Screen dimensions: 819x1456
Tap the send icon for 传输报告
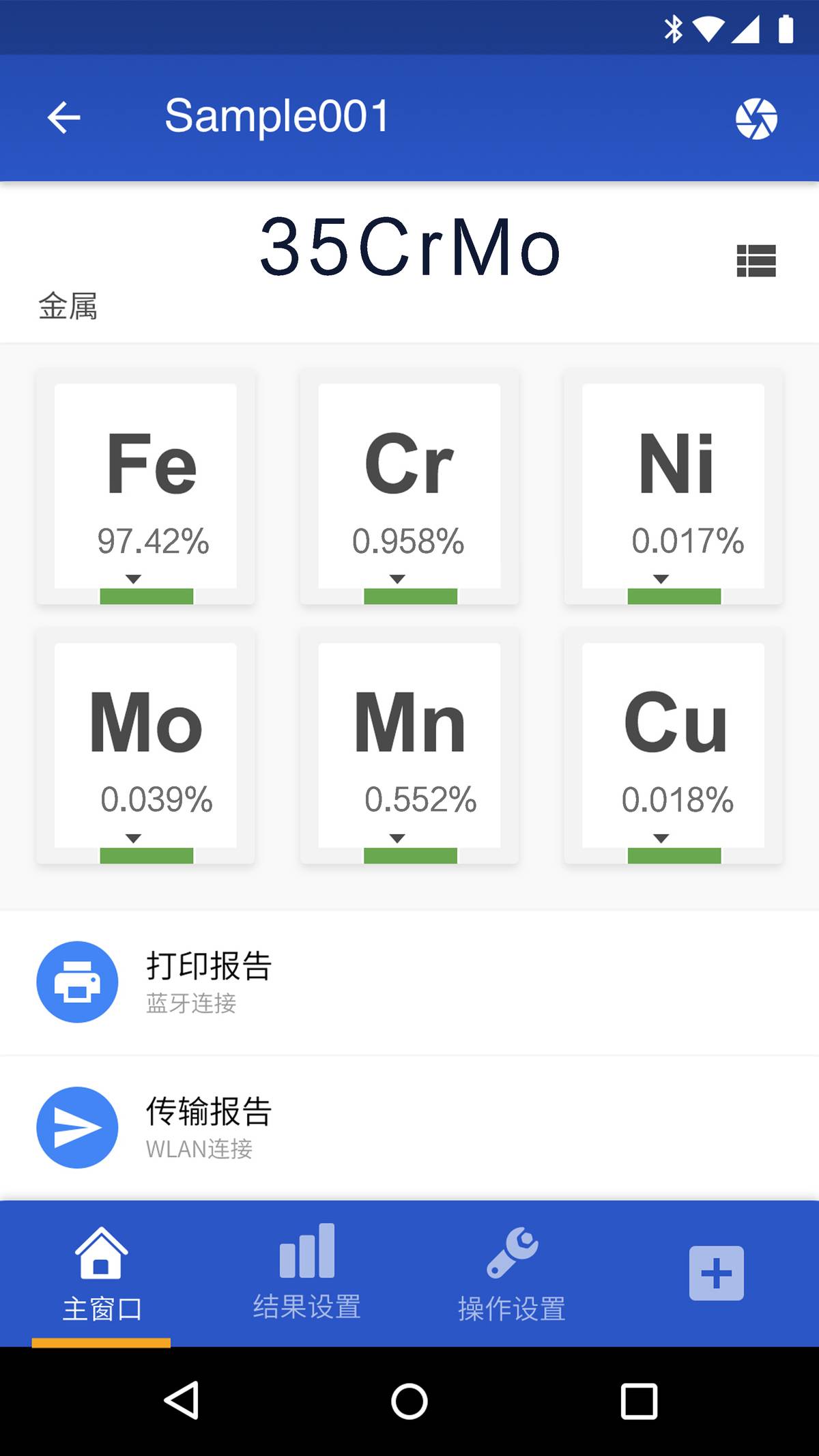coord(77,1128)
